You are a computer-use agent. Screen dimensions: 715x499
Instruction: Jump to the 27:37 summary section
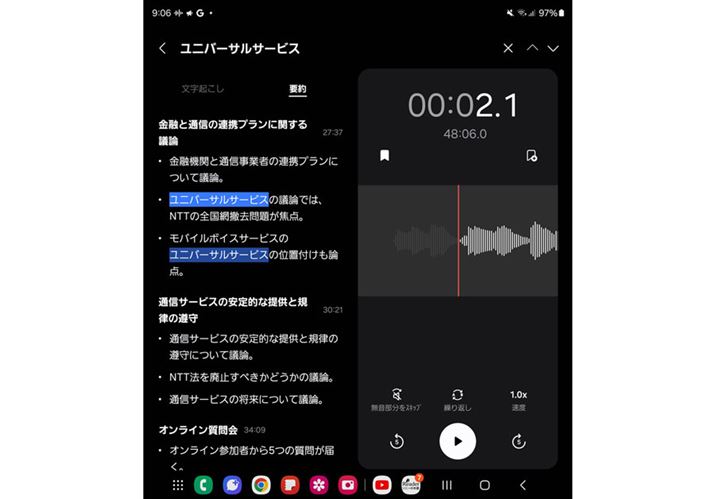332,132
